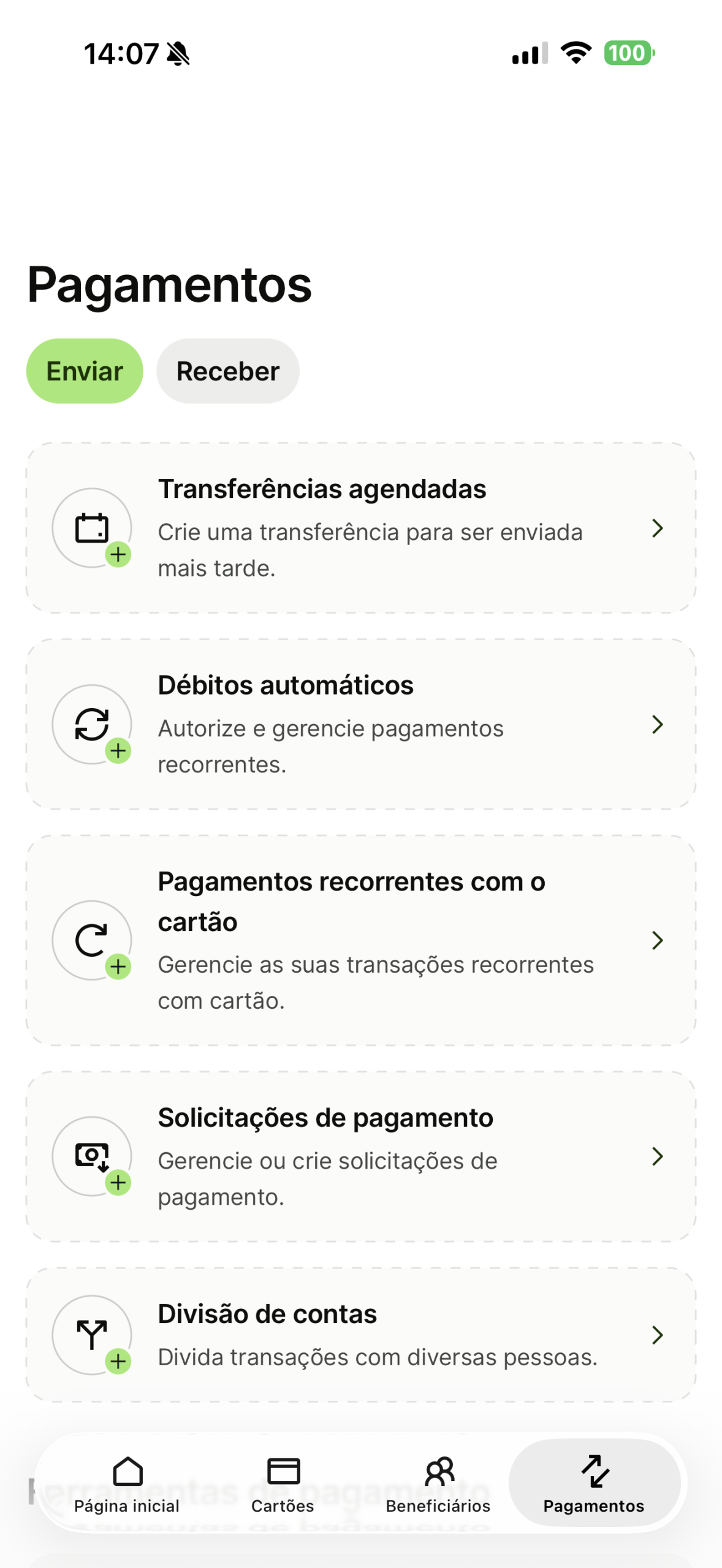The height and width of the screenshot is (1568, 722).
Task: Open Divisão de contas
Action: coord(360,1334)
